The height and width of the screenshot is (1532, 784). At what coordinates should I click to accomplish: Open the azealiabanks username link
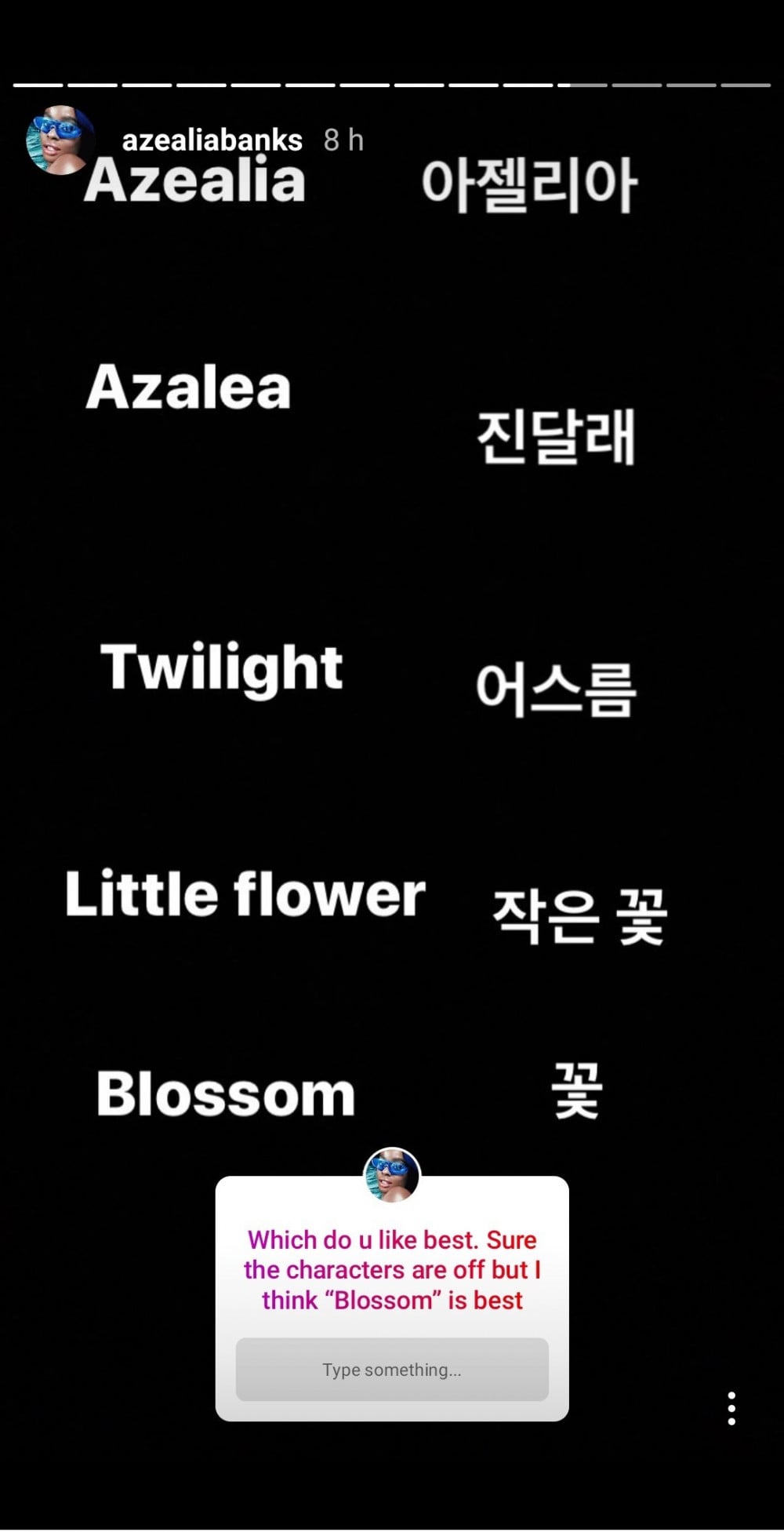pyautogui.click(x=212, y=140)
